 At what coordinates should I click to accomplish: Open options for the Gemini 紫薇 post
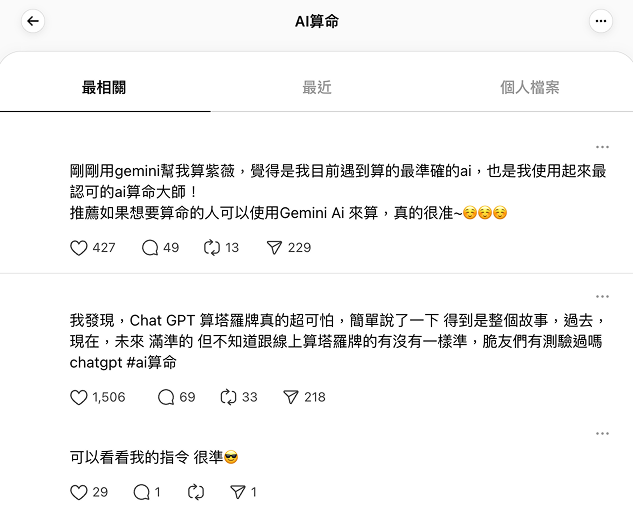(x=602, y=147)
